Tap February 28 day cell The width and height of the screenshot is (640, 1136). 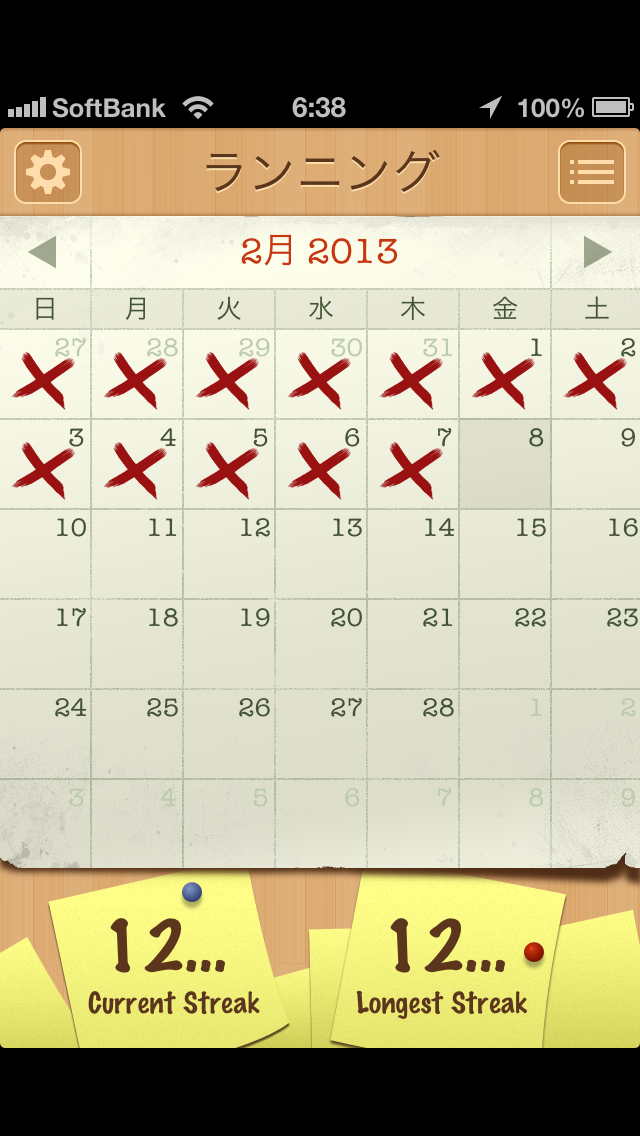point(413,735)
